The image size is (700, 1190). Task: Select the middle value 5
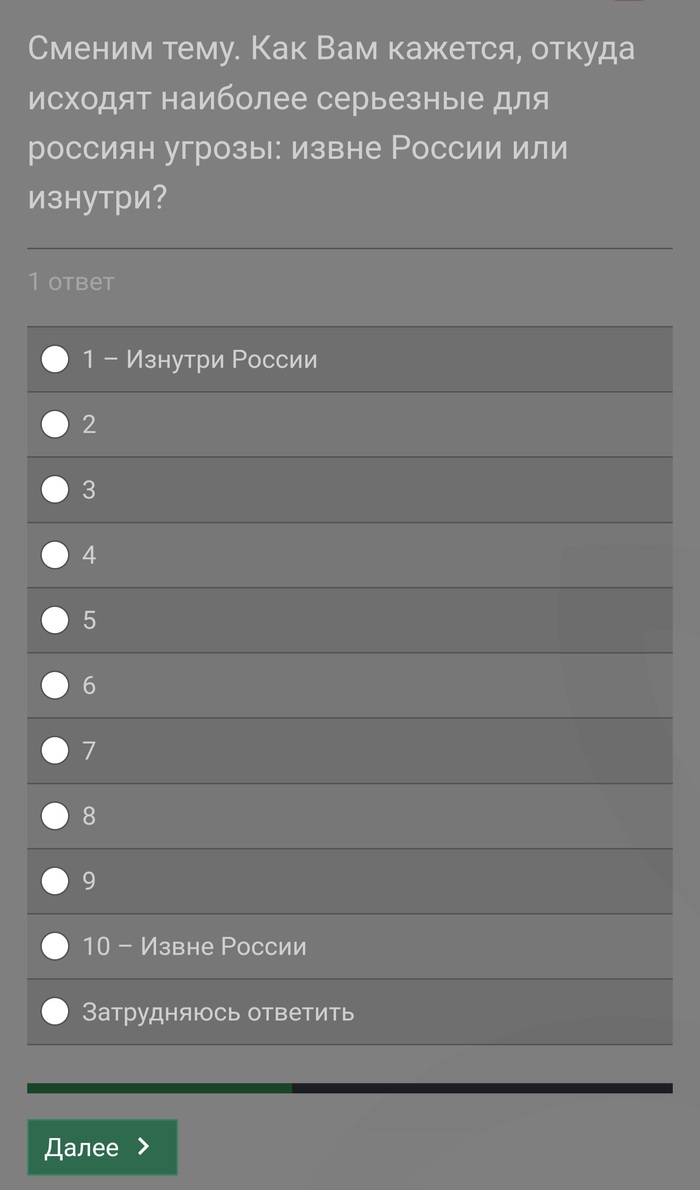pyautogui.click(x=55, y=620)
